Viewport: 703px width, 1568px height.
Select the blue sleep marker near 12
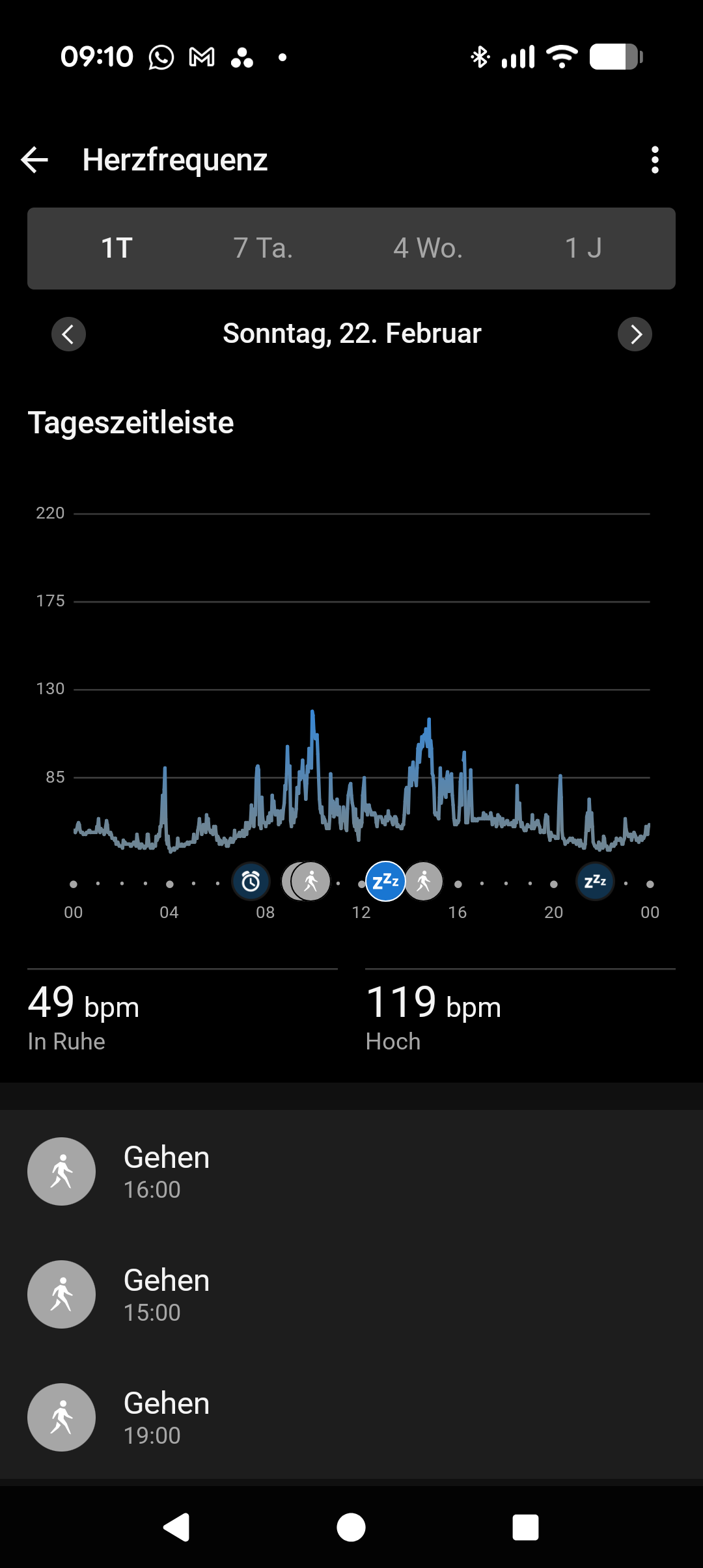(385, 882)
